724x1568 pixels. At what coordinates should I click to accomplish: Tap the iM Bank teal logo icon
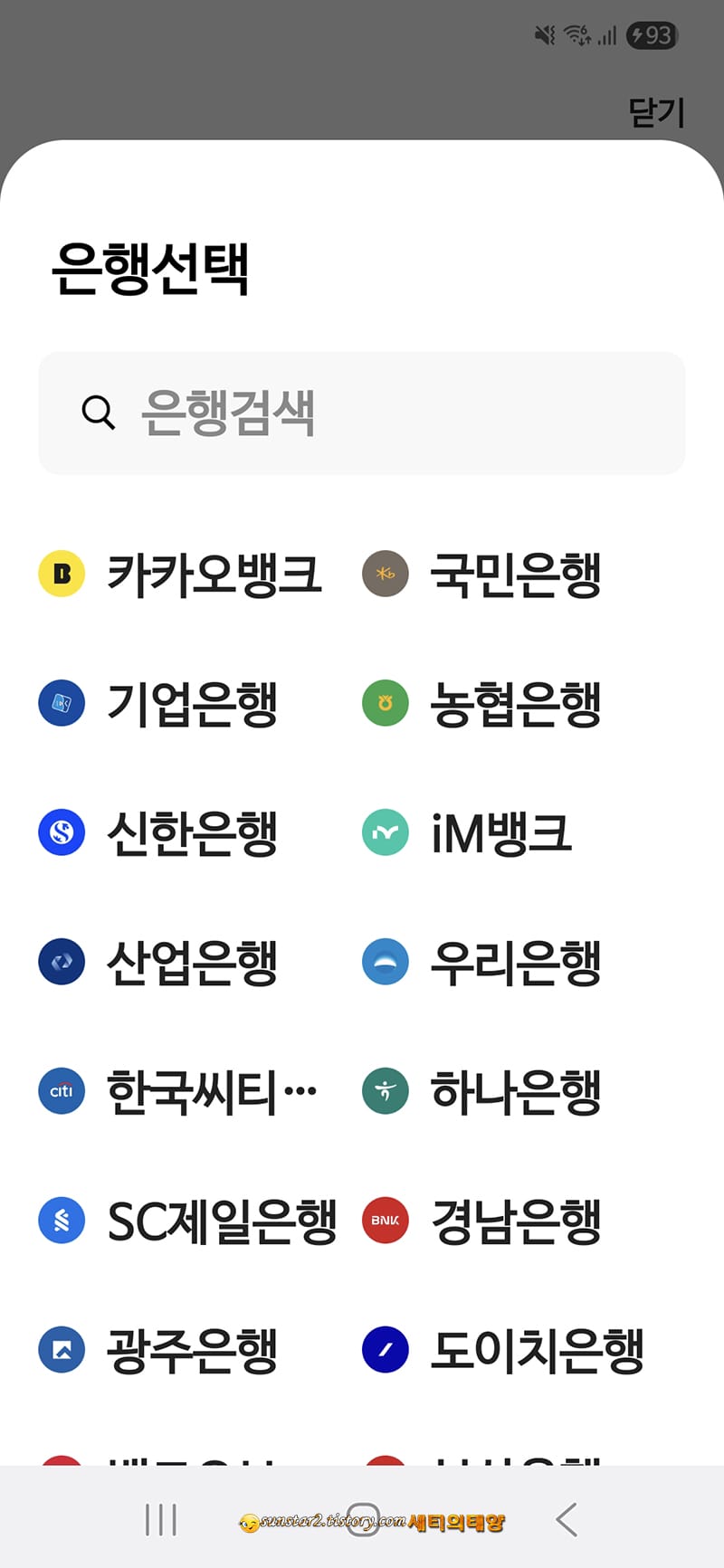coord(386,832)
